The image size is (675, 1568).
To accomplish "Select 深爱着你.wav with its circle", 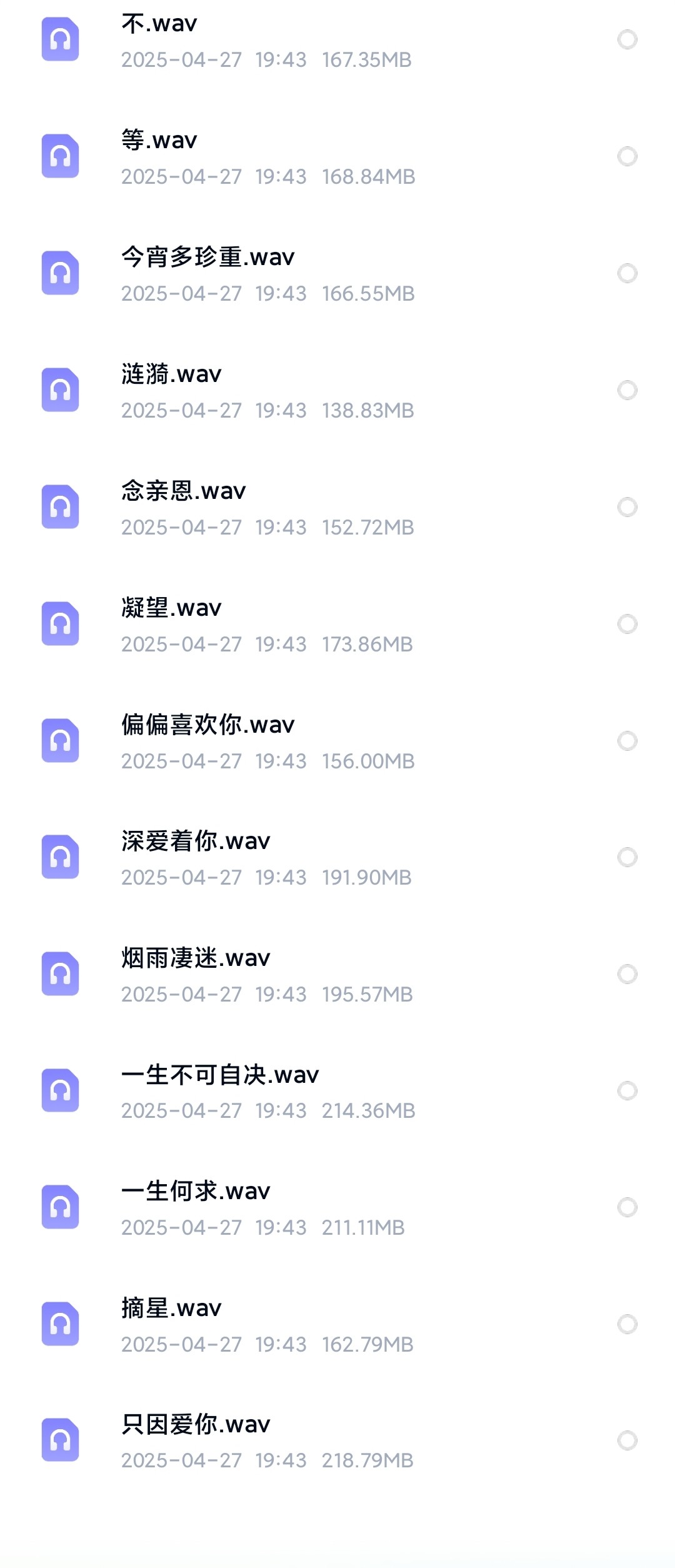I will tap(627, 857).
